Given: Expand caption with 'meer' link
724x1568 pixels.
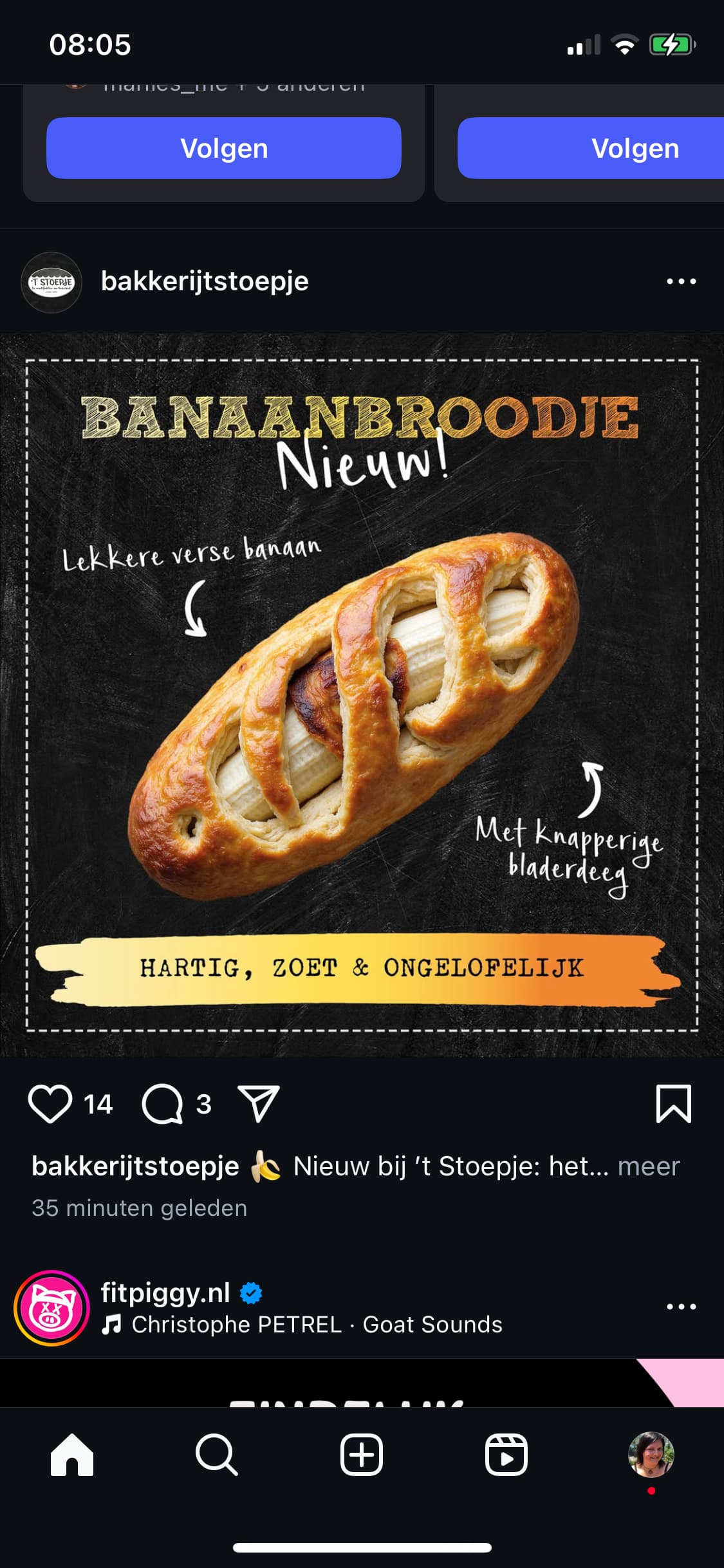Looking at the screenshot, I should point(648,1166).
